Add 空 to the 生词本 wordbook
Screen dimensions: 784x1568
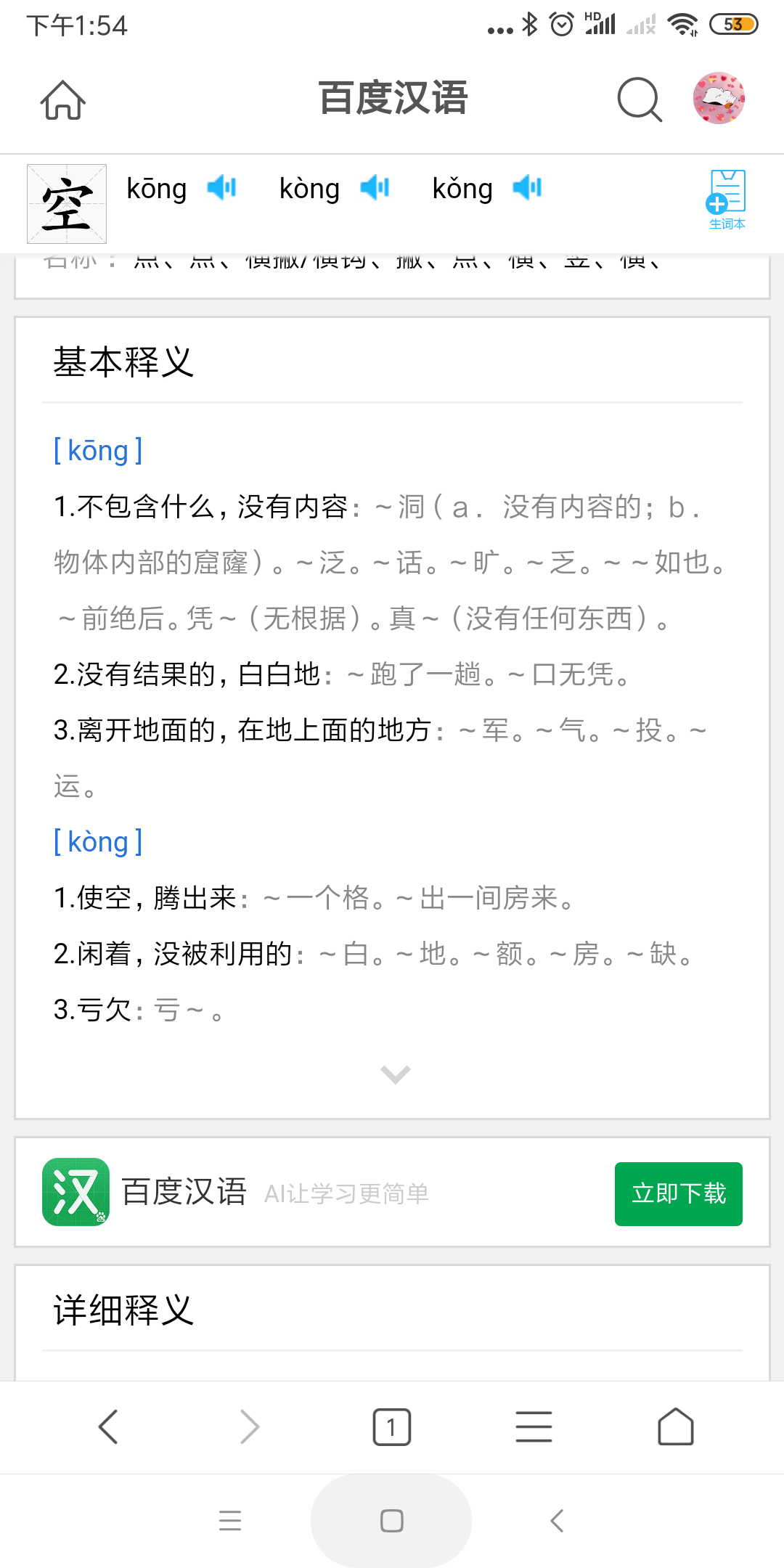(727, 198)
